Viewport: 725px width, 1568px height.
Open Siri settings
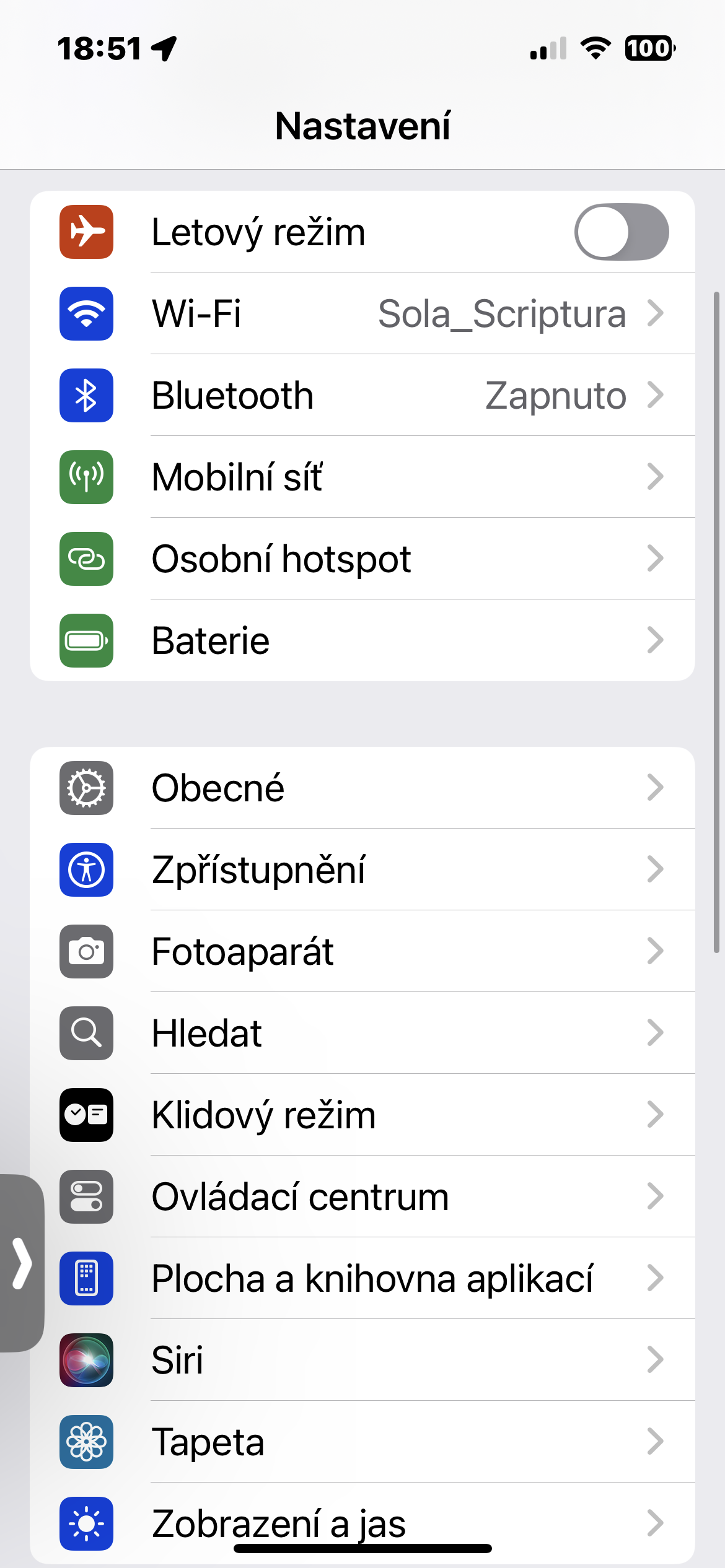tap(362, 1361)
